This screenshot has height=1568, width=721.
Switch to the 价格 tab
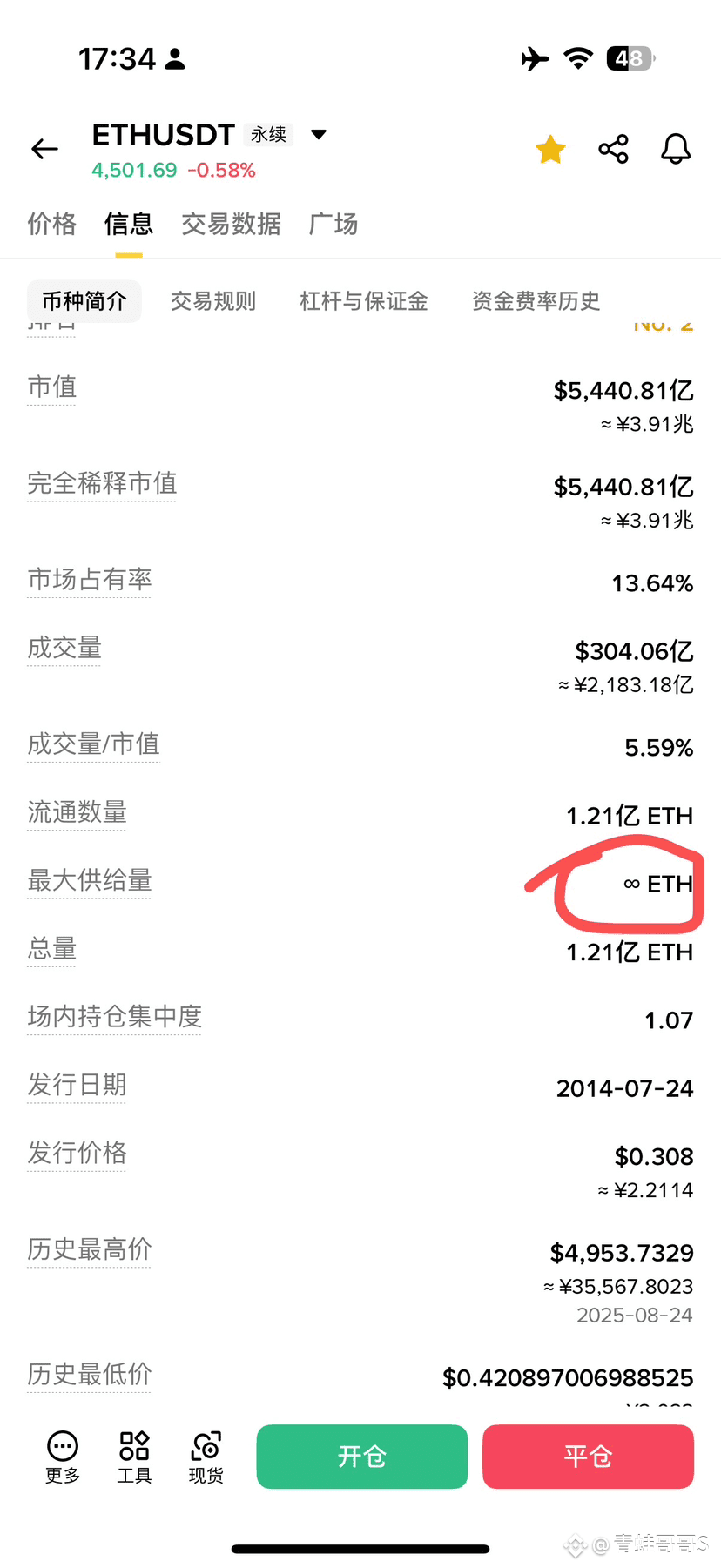[52, 225]
